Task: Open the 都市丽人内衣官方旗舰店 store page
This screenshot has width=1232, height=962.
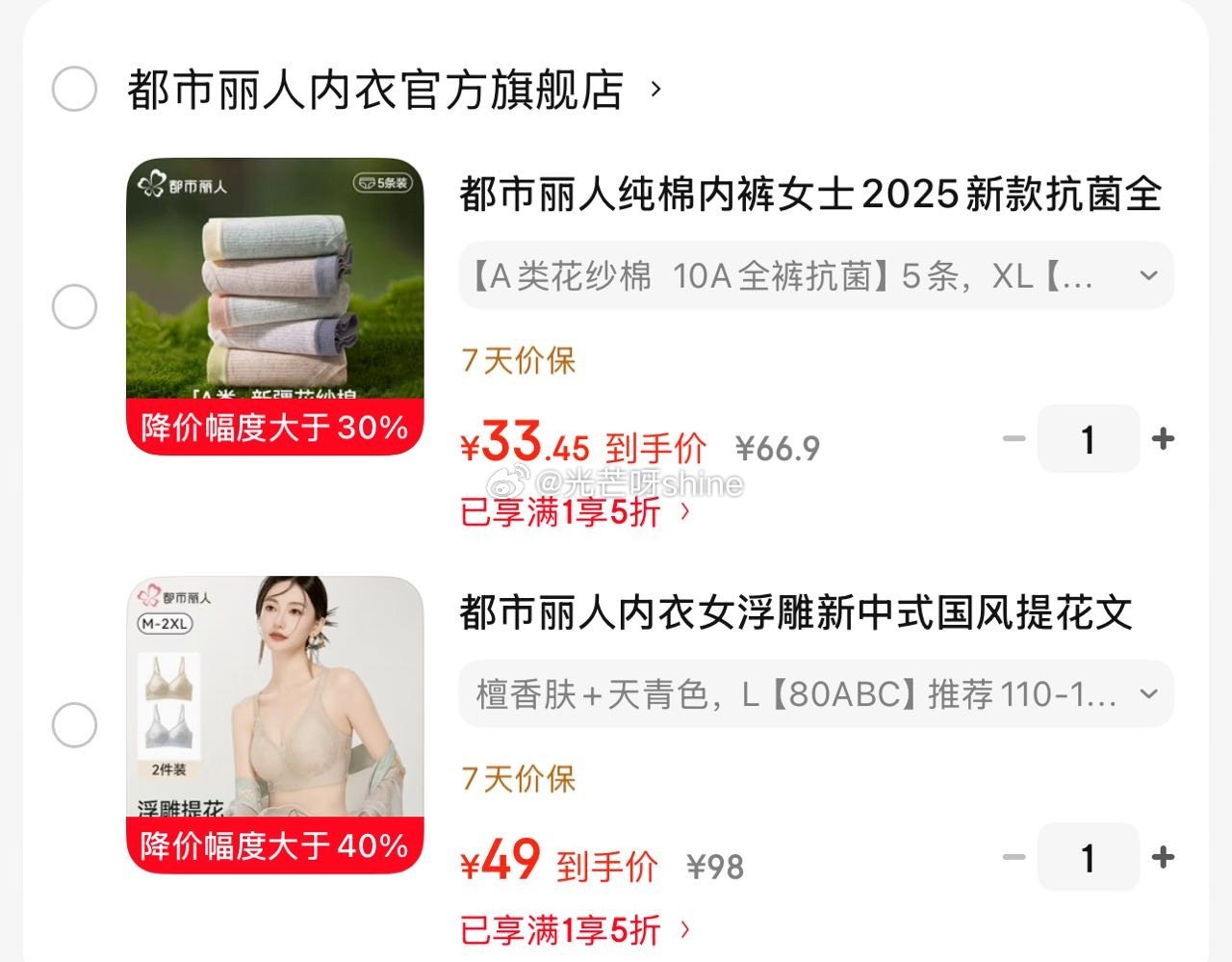Action: click(x=375, y=90)
